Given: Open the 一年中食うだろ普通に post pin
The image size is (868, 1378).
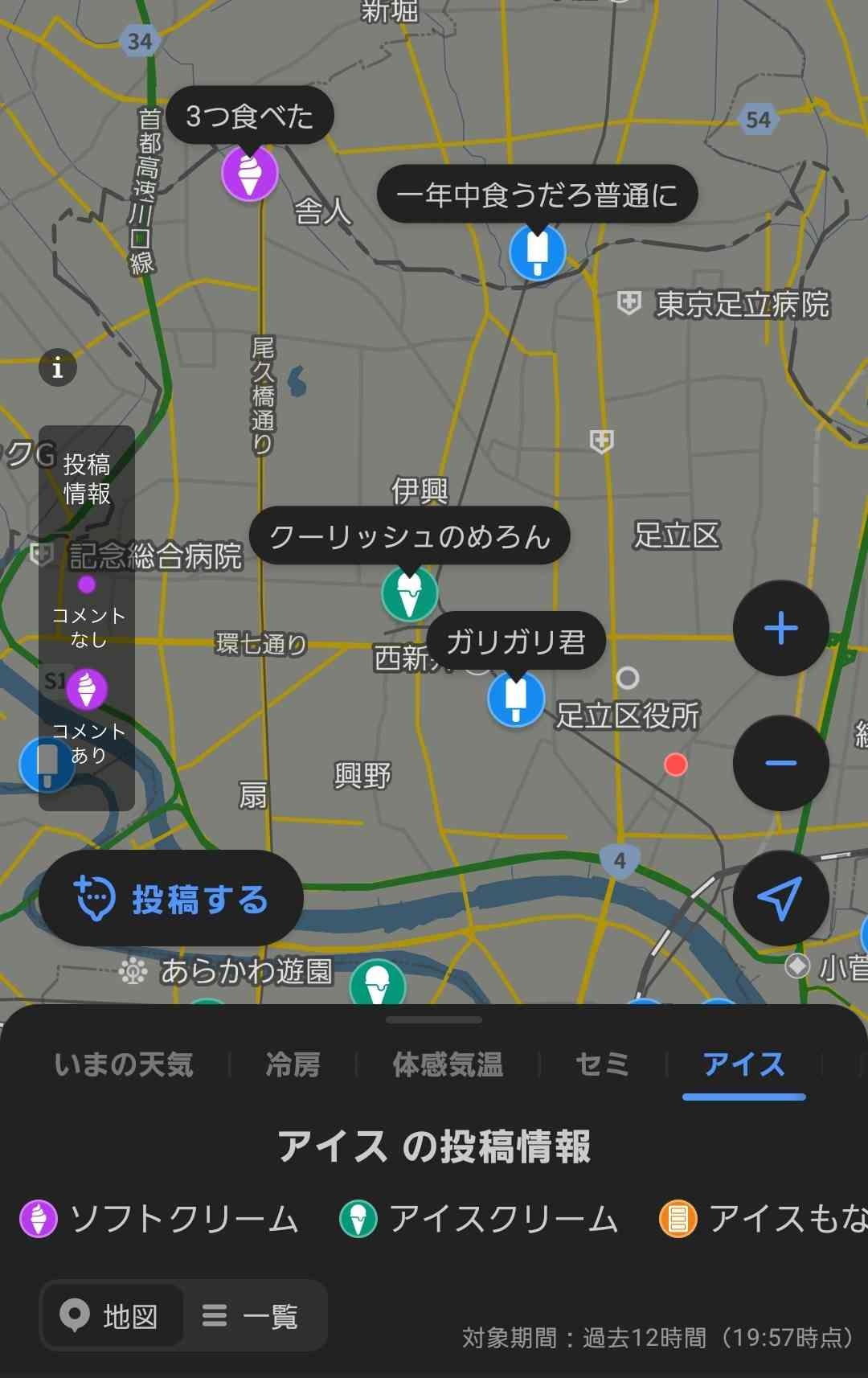Looking at the screenshot, I should click(x=537, y=252).
